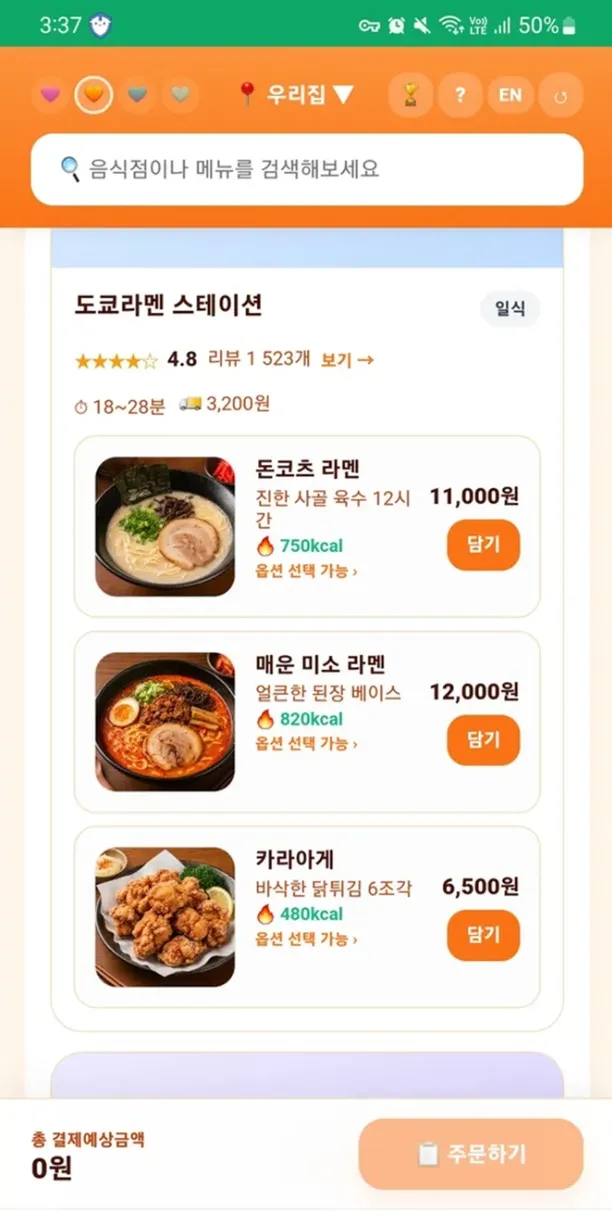This screenshot has width=612, height=1218.
Task: Tap the refresh icon
Action: pos(560,96)
